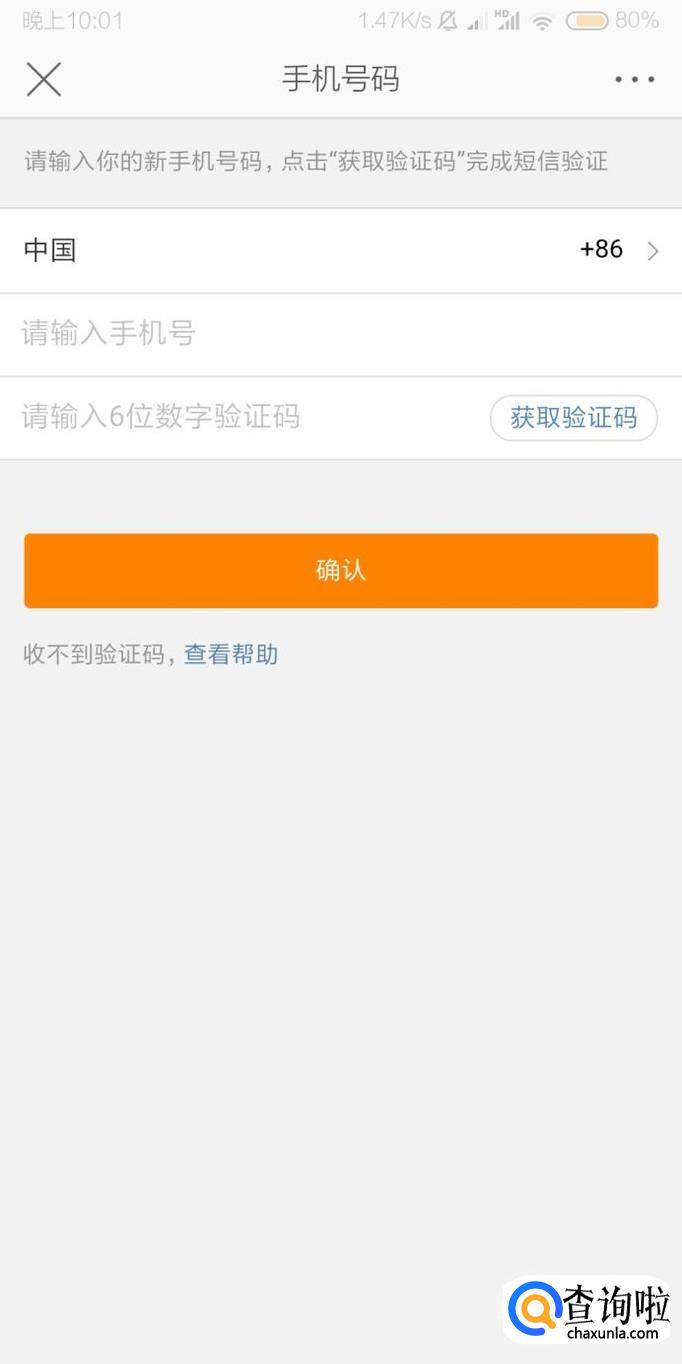The image size is (682, 1364).
Task: Tap 获取验证码 to request a code
Action: (x=573, y=418)
